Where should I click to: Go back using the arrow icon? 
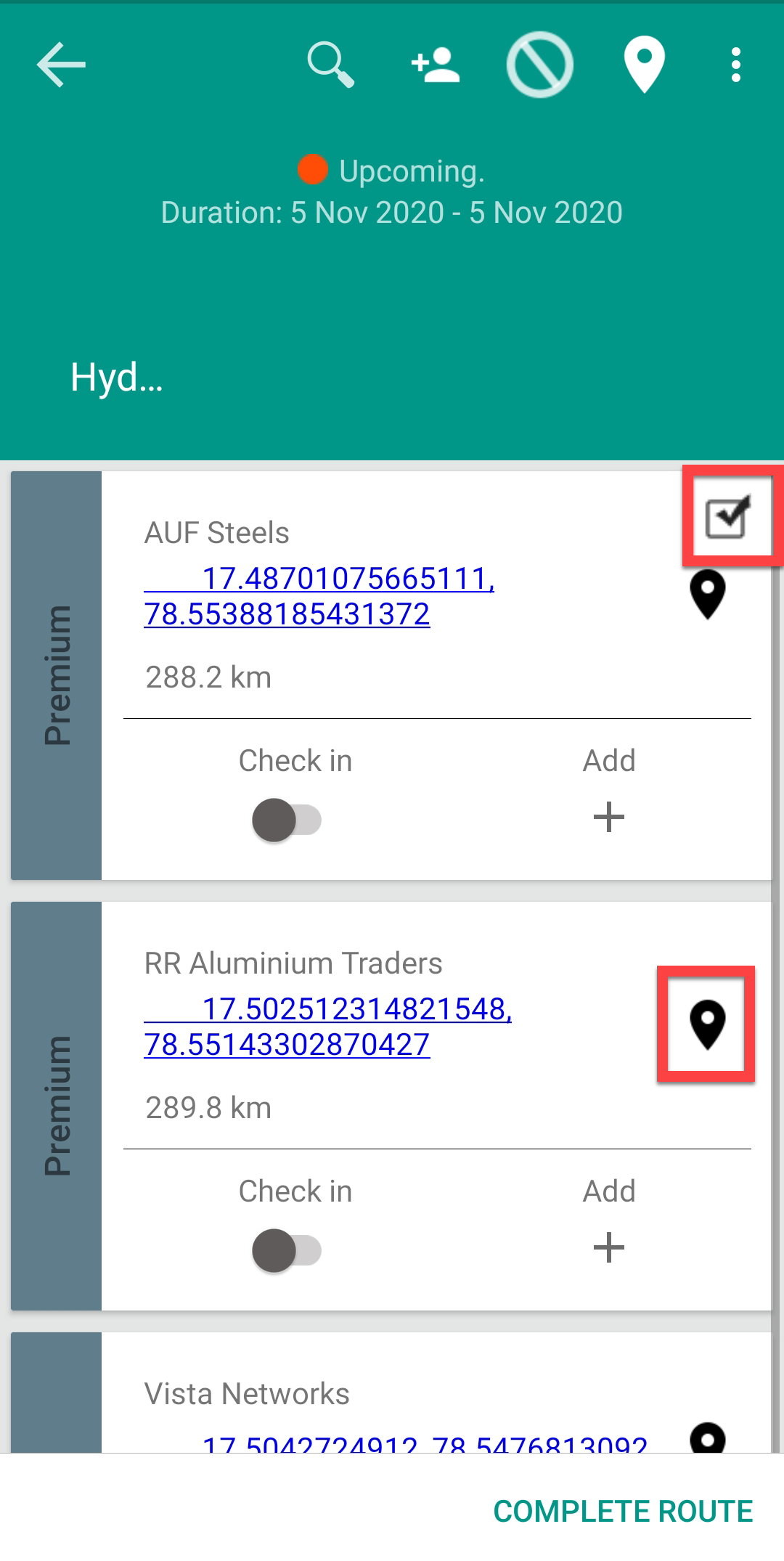[x=61, y=65]
